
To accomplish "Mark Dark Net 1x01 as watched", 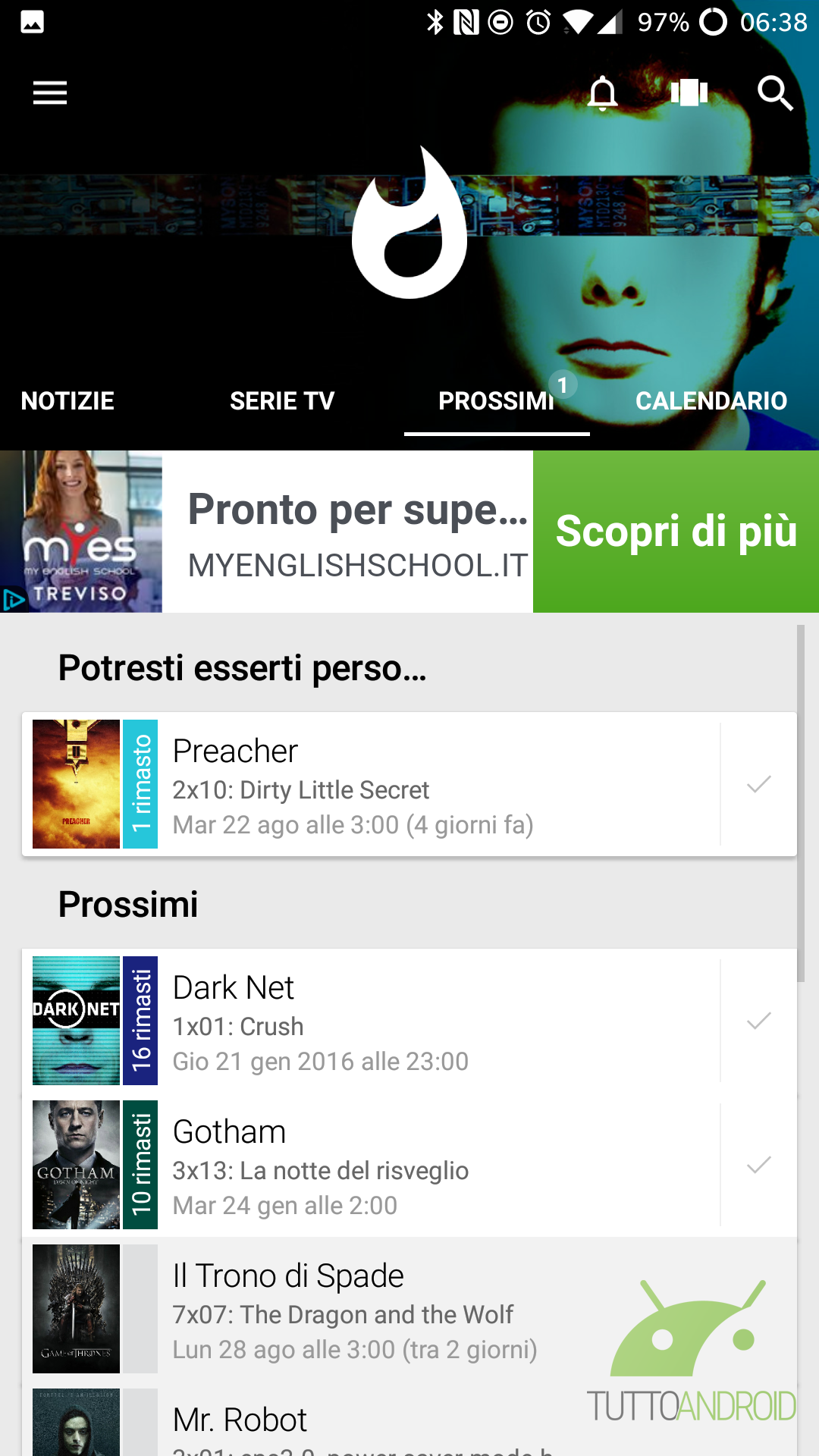I will (x=758, y=1021).
